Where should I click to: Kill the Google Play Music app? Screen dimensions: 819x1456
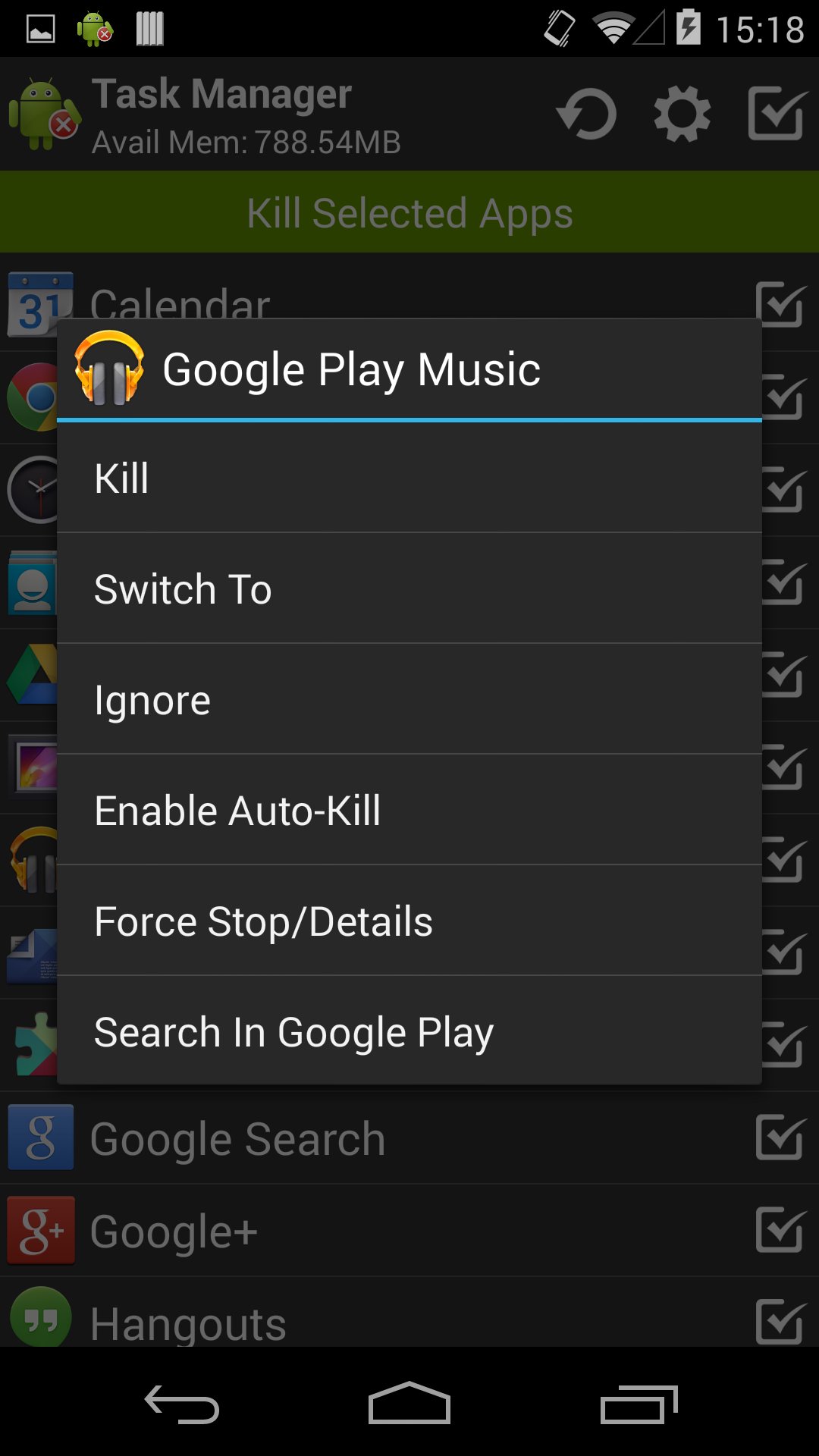(x=409, y=478)
